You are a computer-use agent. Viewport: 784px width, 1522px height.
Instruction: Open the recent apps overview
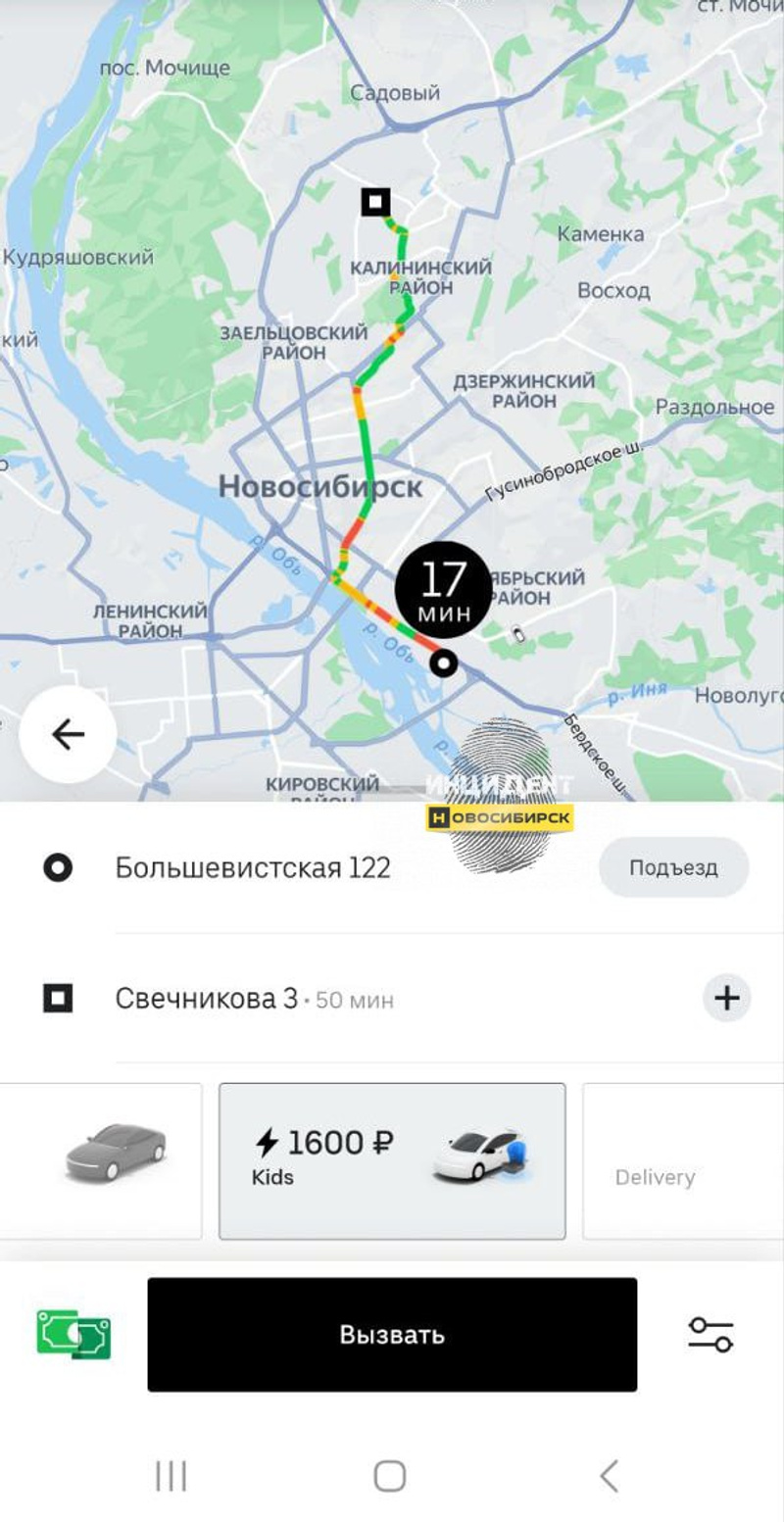pos(171,1475)
